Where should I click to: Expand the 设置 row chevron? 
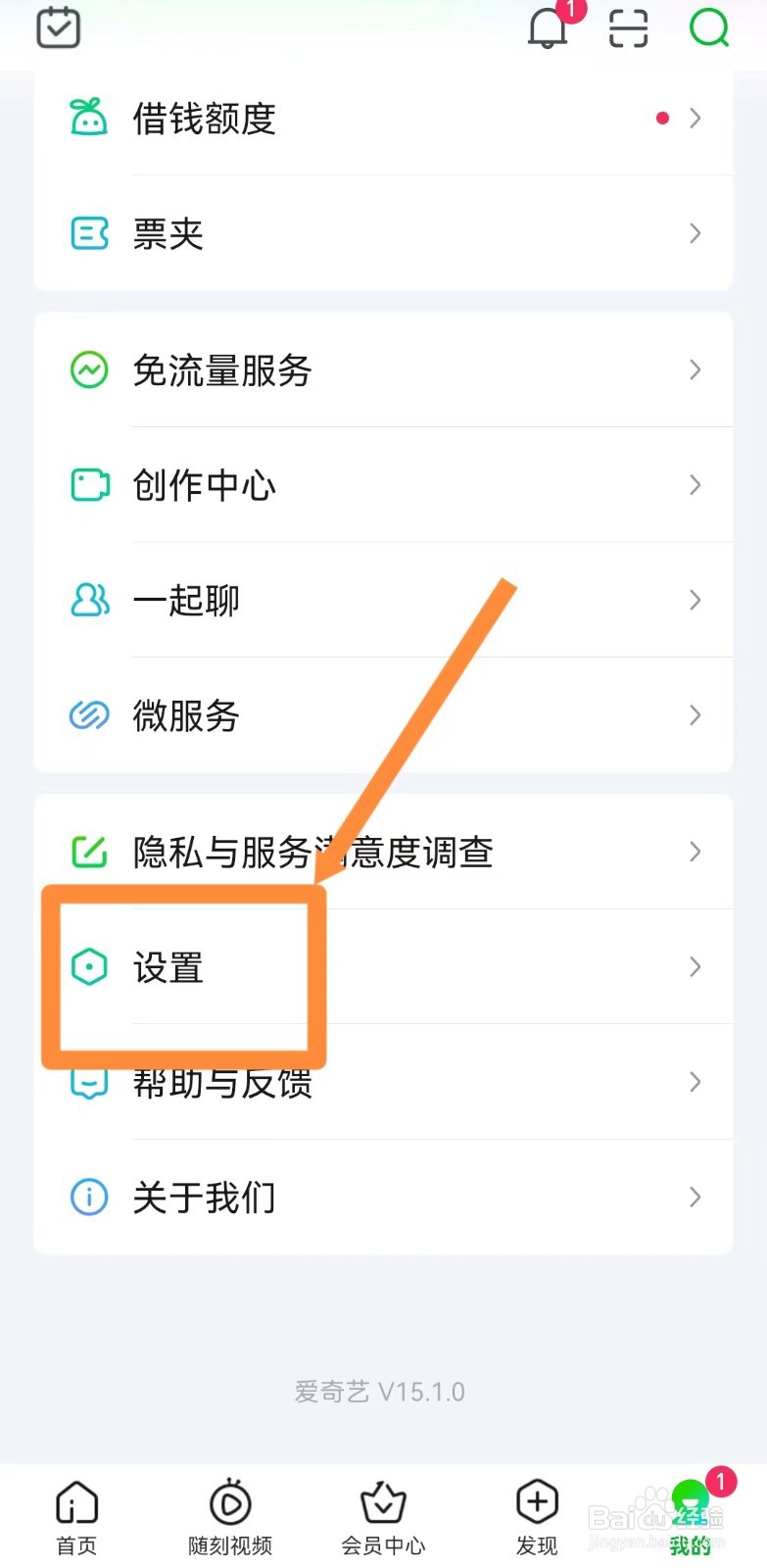pyautogui.click(x=695, y=967)
